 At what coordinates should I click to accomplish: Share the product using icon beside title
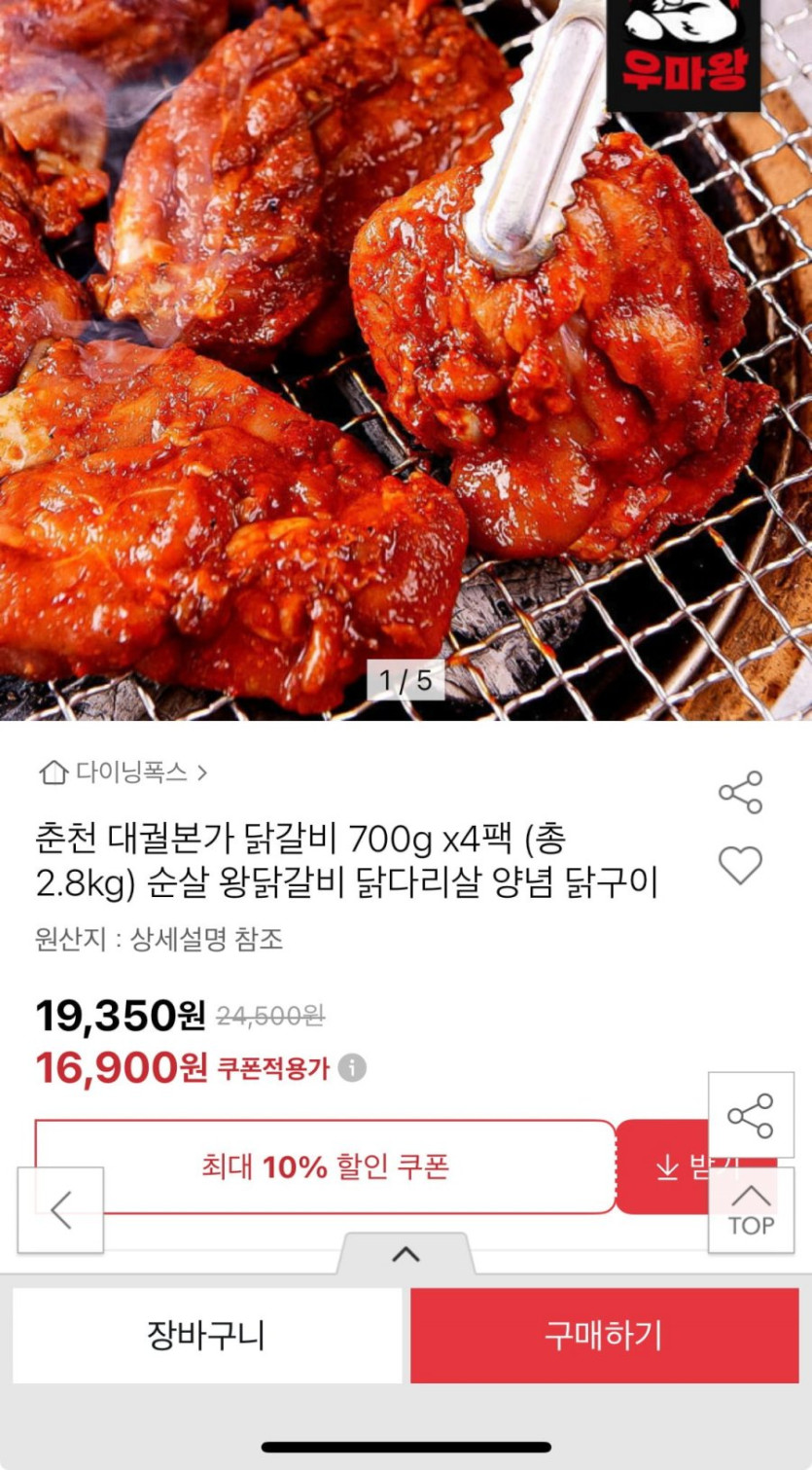(x=740, y=792)
